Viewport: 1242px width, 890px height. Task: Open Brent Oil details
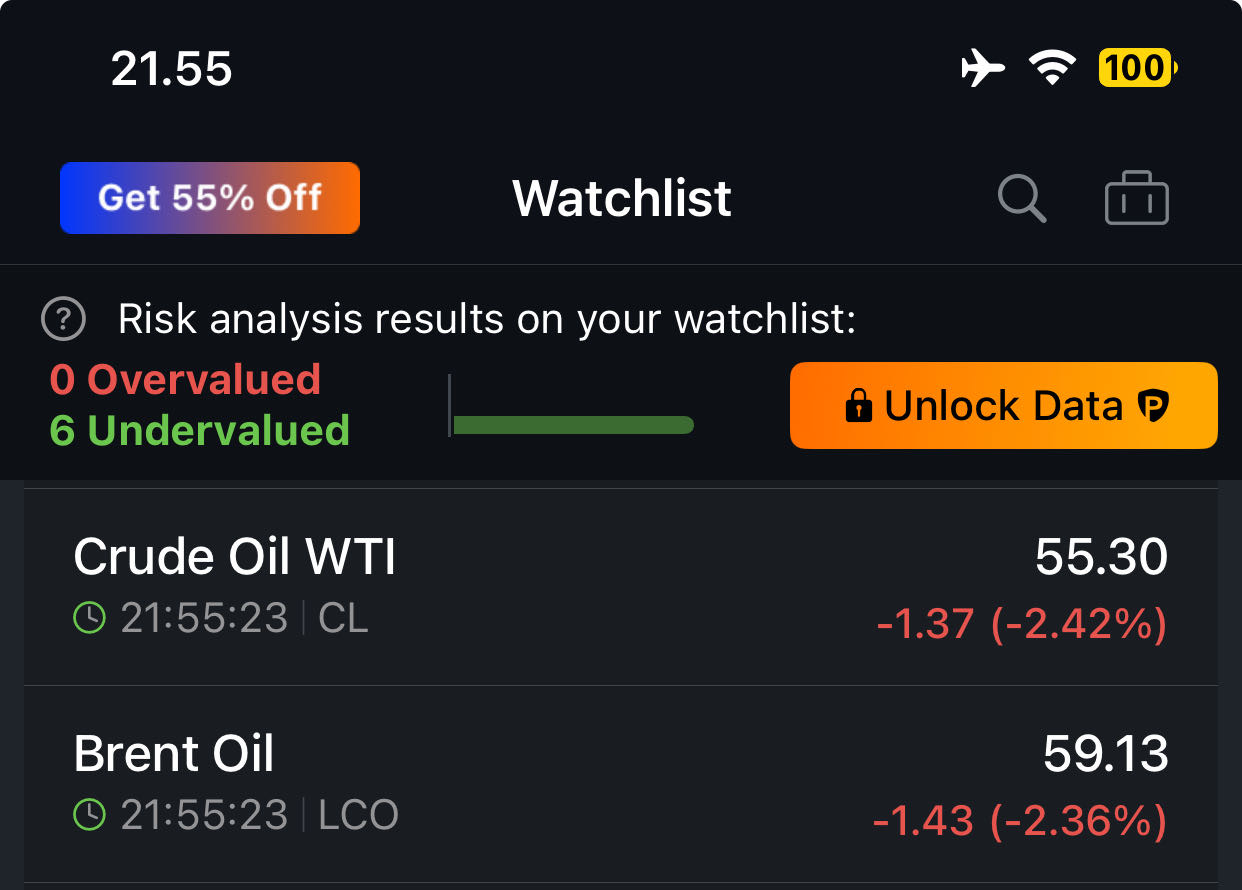(x=620, y=785)
